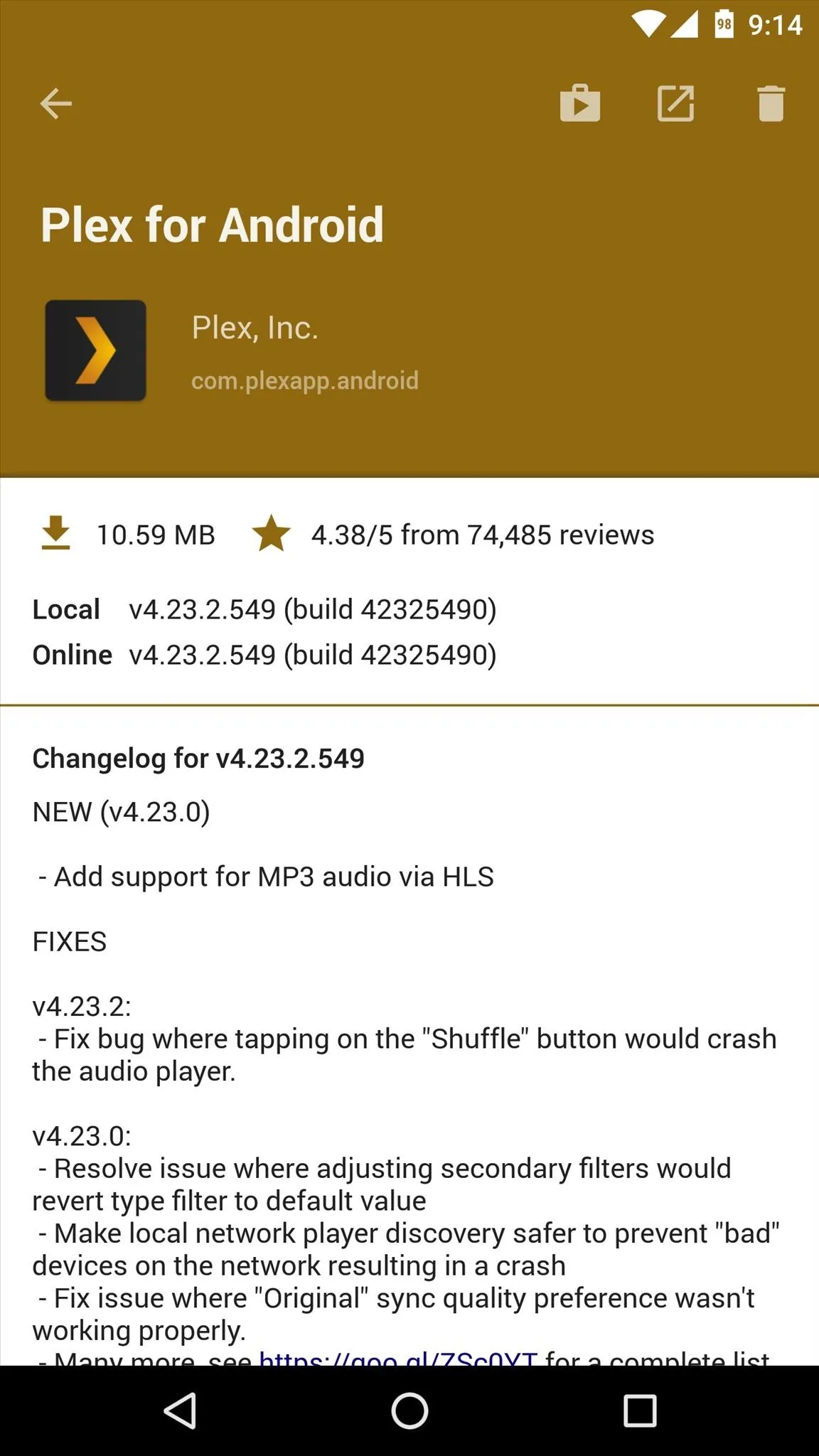Open recent apps from navigation bar
This screenshot has width=819, height=1456.
640,1410
